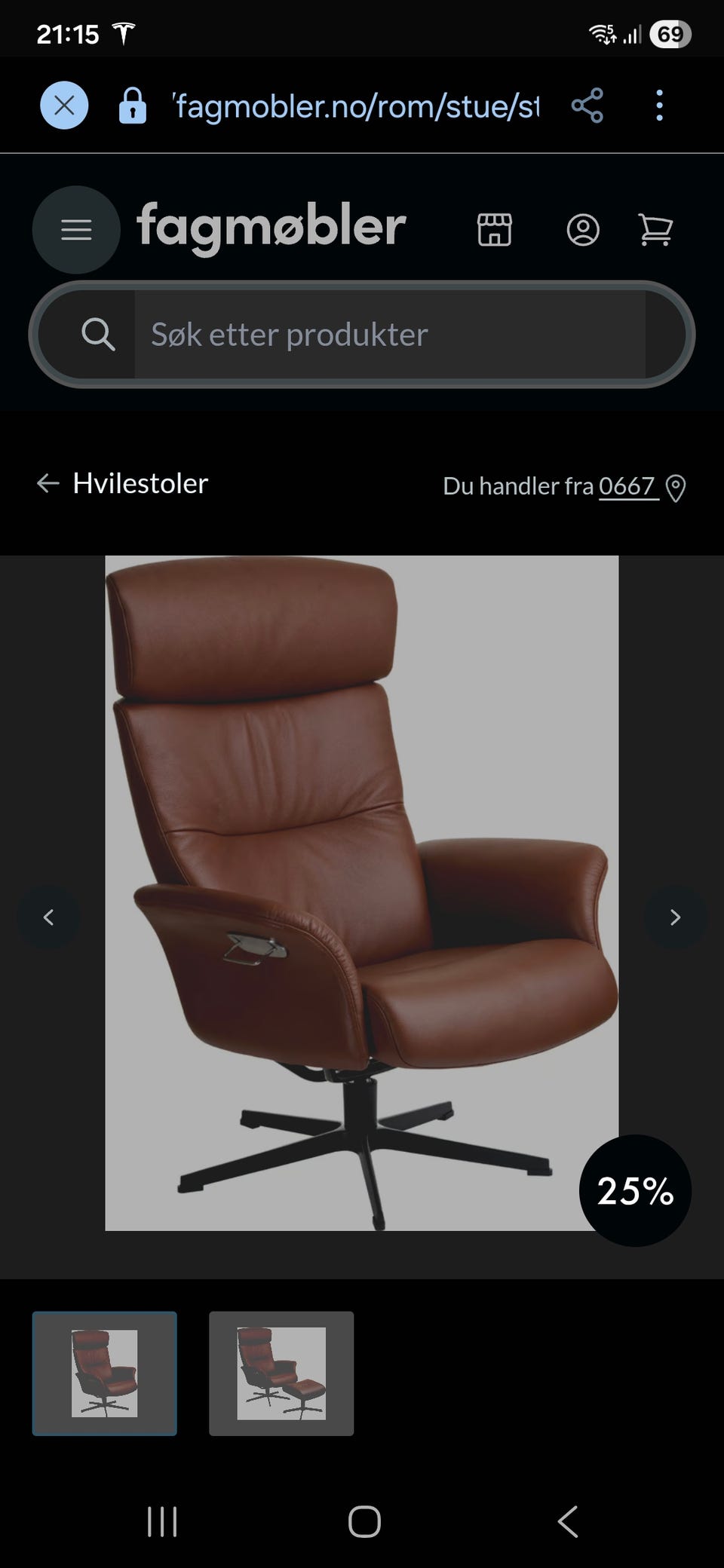Show the next product image

click(675, 917)
